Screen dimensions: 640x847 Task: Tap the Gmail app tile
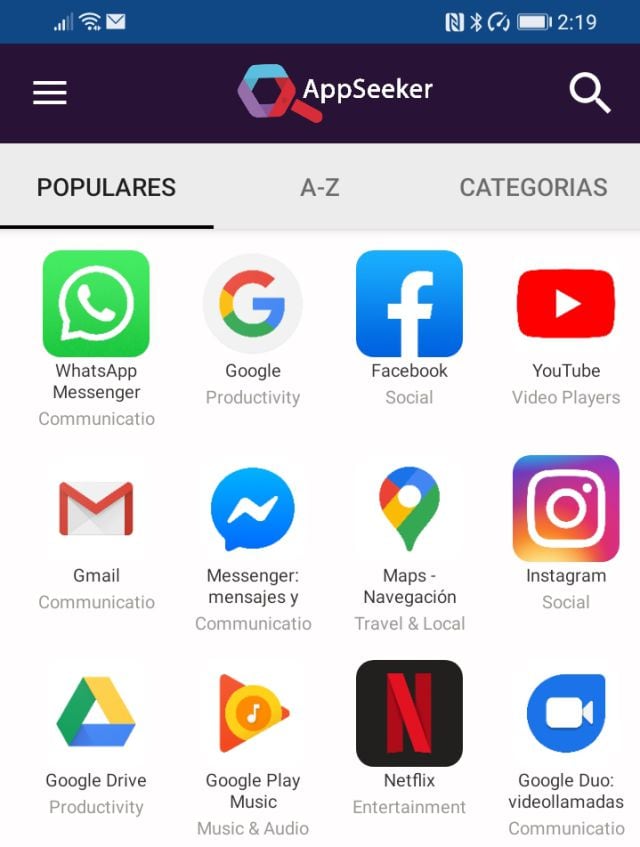coord(96,509)
